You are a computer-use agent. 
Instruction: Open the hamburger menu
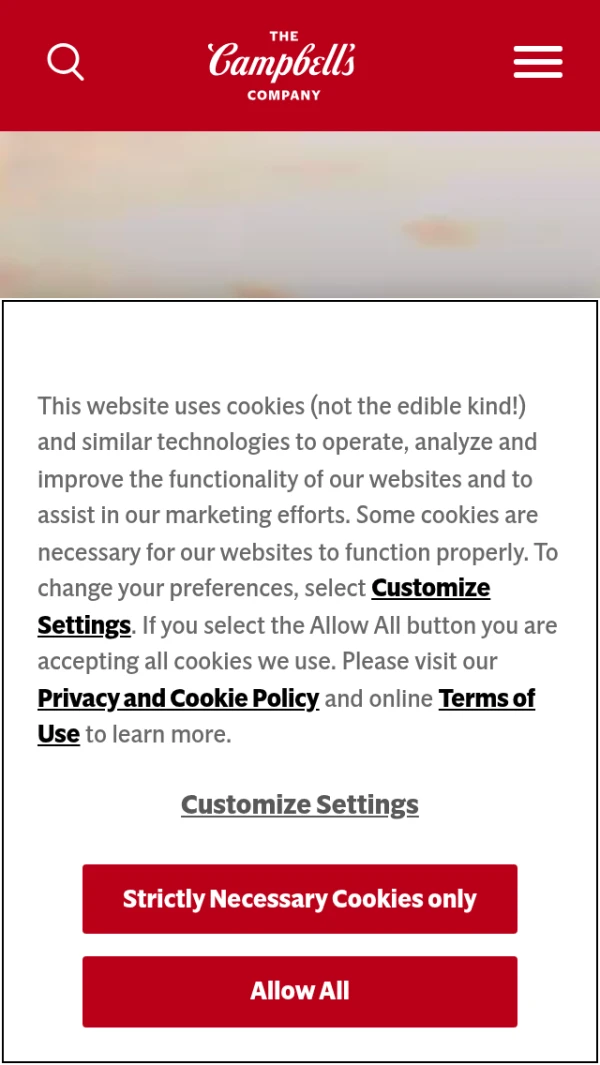click(538, 62)
